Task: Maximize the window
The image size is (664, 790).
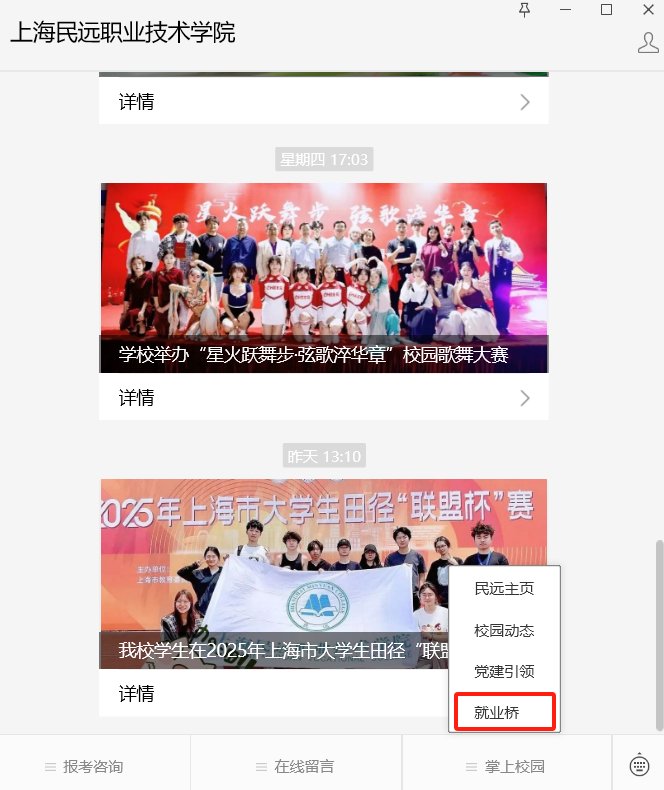Action: (606, 10)
